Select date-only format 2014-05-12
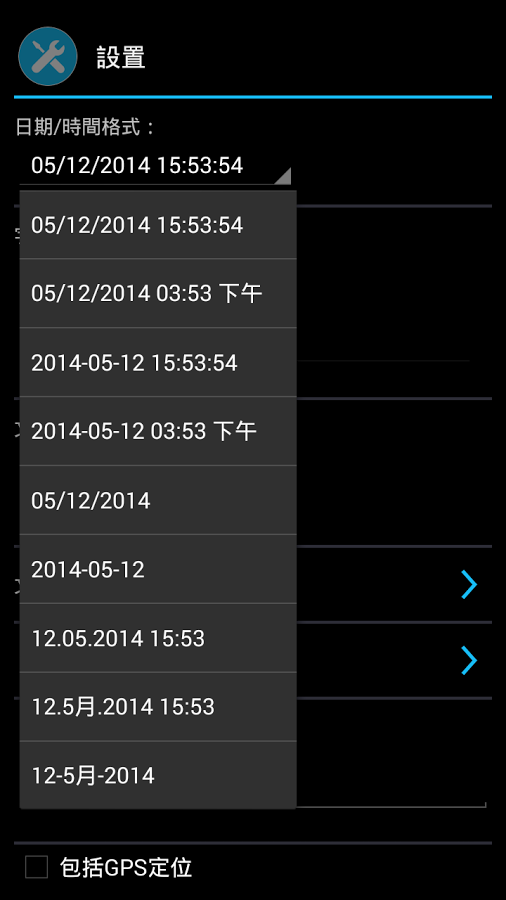 pos(158,569)
